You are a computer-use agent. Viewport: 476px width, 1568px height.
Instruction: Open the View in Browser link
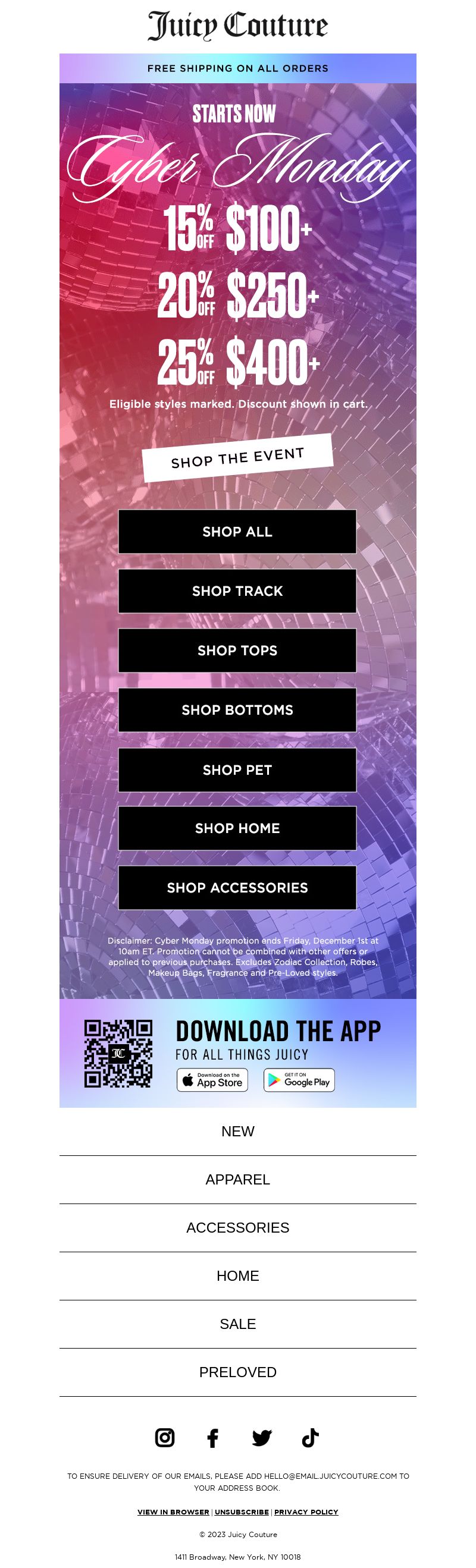pos(173,1512)
